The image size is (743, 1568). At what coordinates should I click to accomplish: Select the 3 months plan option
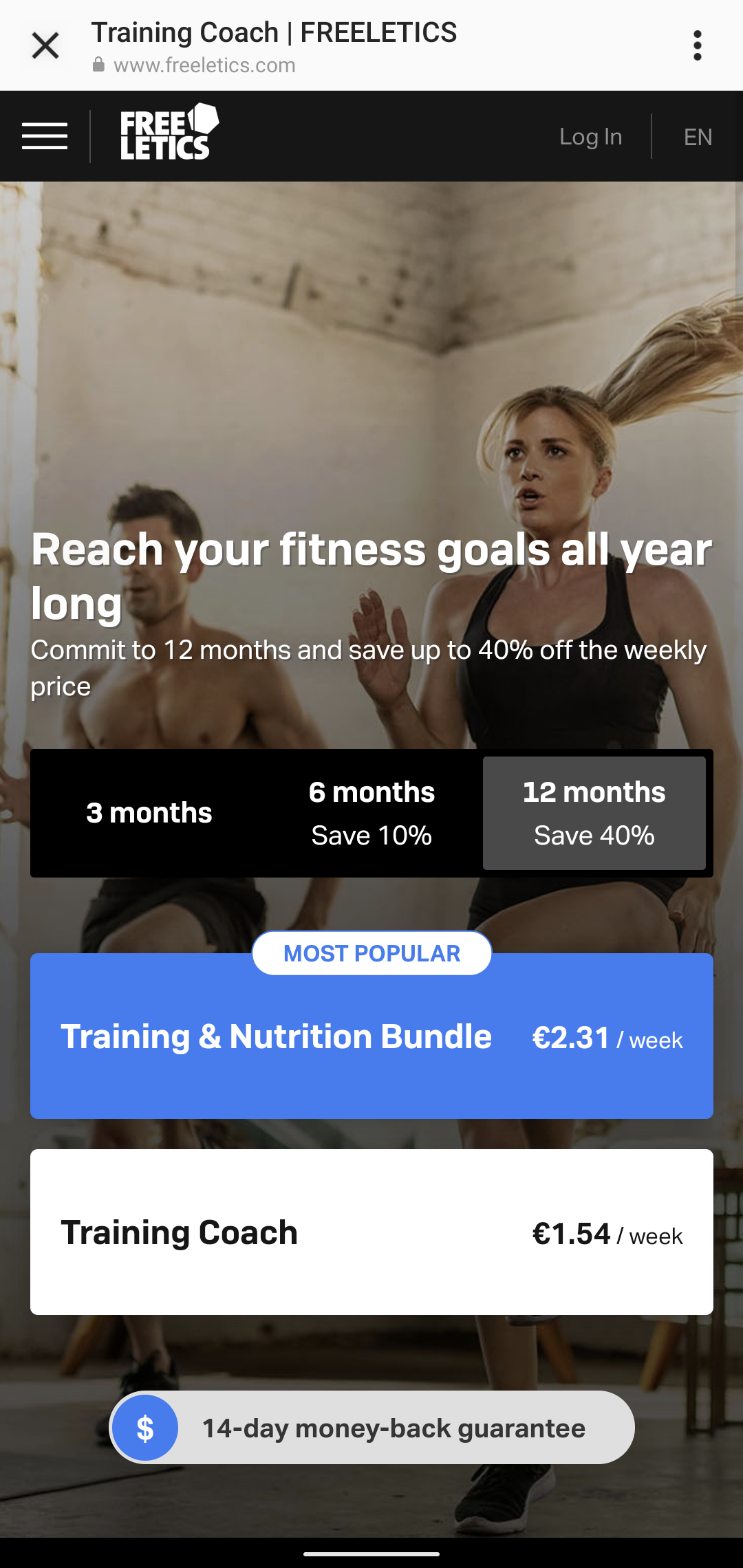point(149,813)
